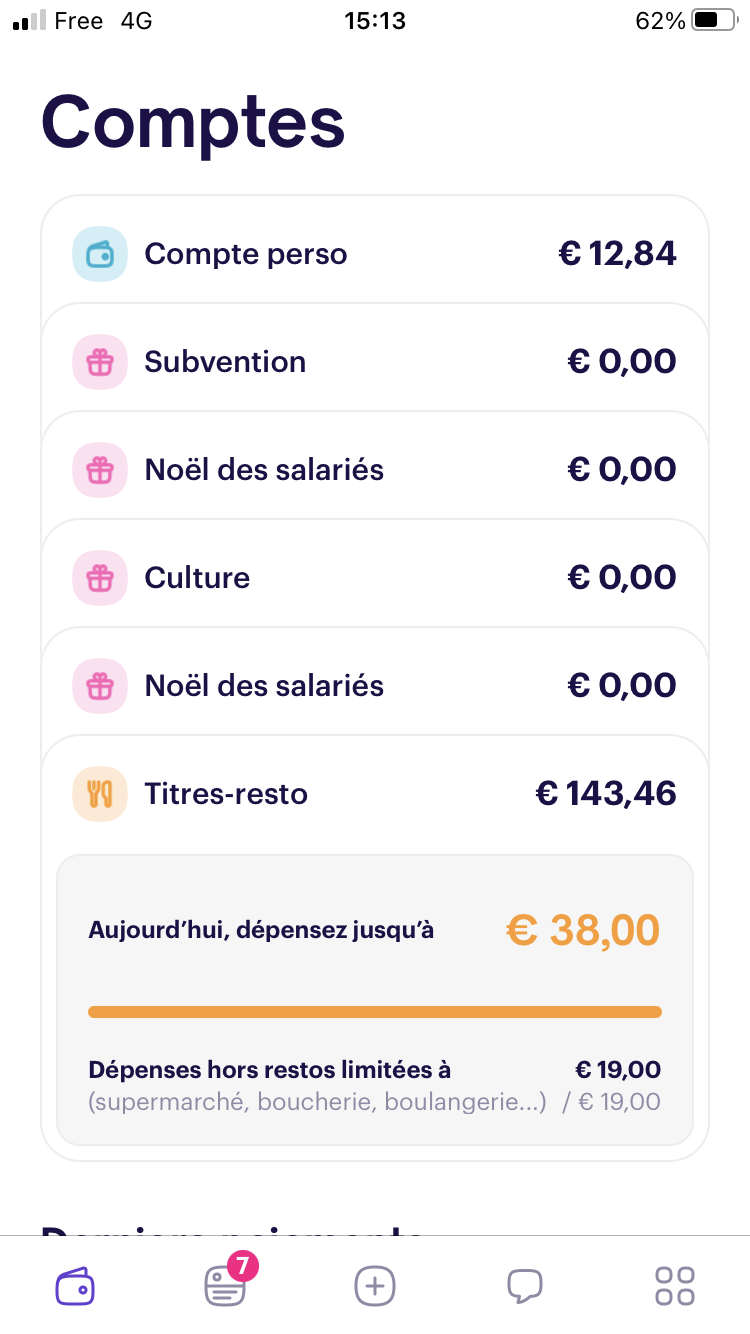This screenshot has width=750, height=1334.
Task: Open the news feed tab with badge 7
Action: tap(226, 1284)
